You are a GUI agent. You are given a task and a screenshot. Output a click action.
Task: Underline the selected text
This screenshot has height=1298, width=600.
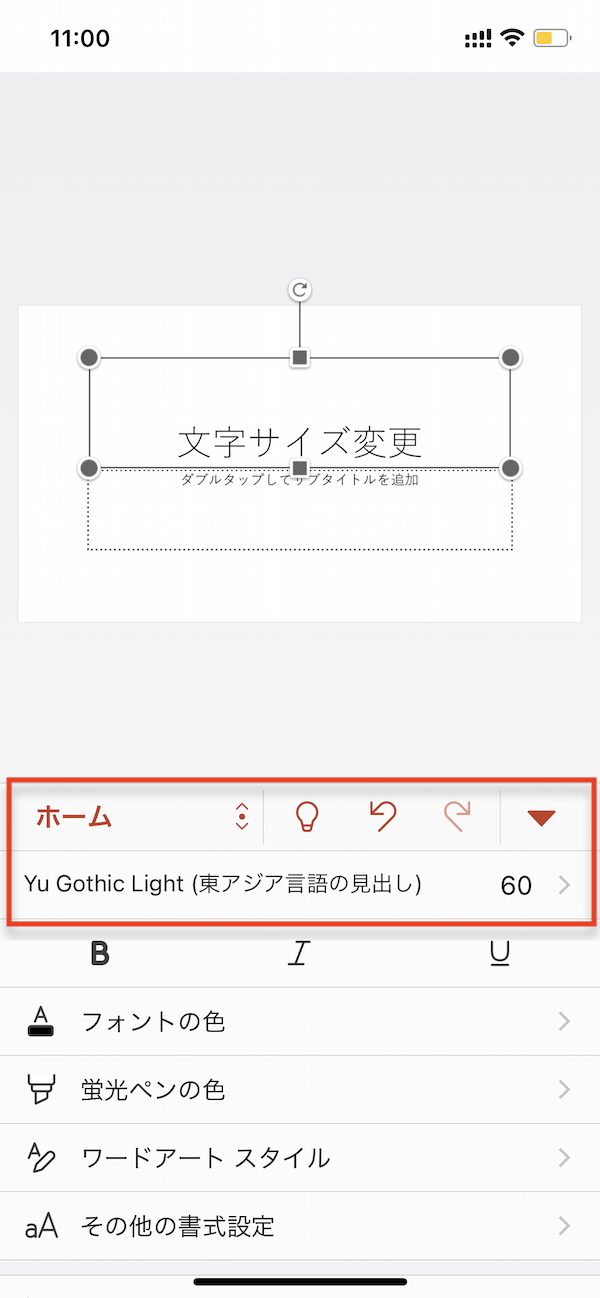click(x=500, y=954)
